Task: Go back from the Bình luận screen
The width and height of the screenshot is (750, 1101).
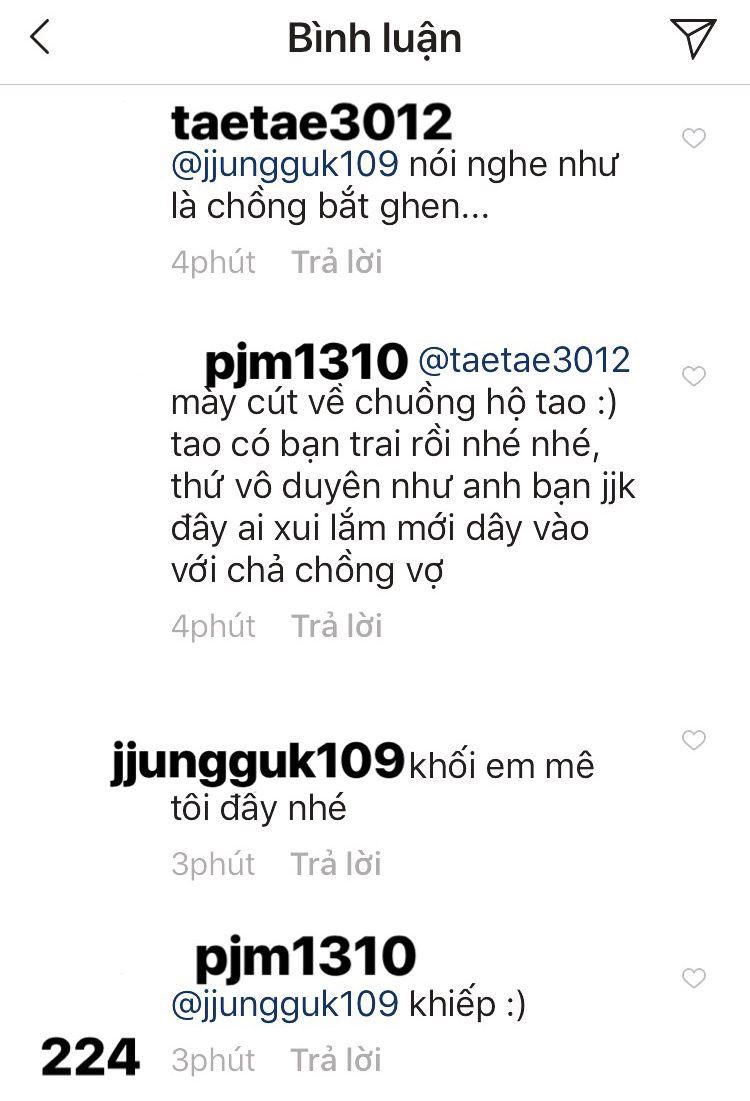Action: [x=40, y=38]
